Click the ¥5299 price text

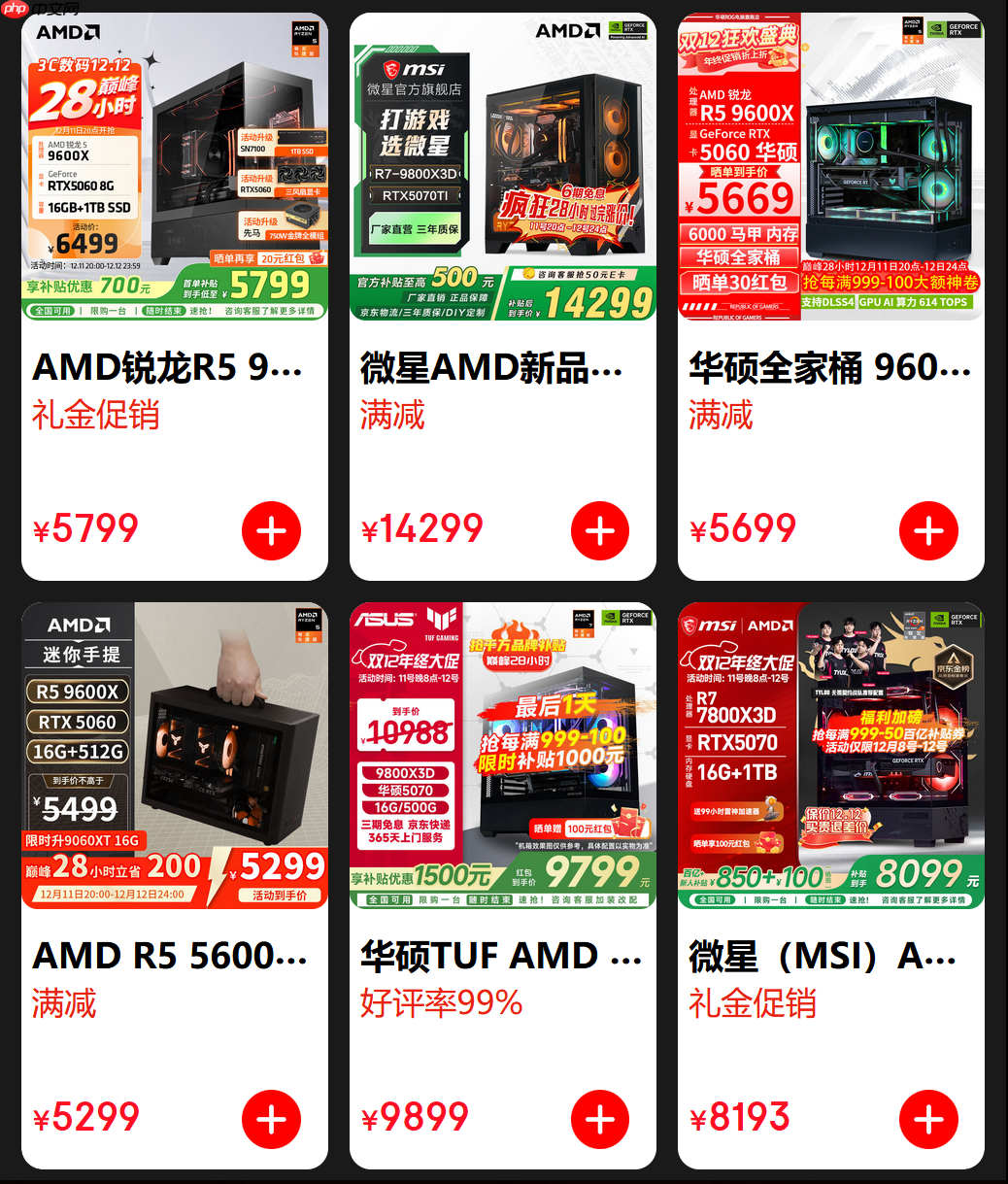pos(84,1118)
